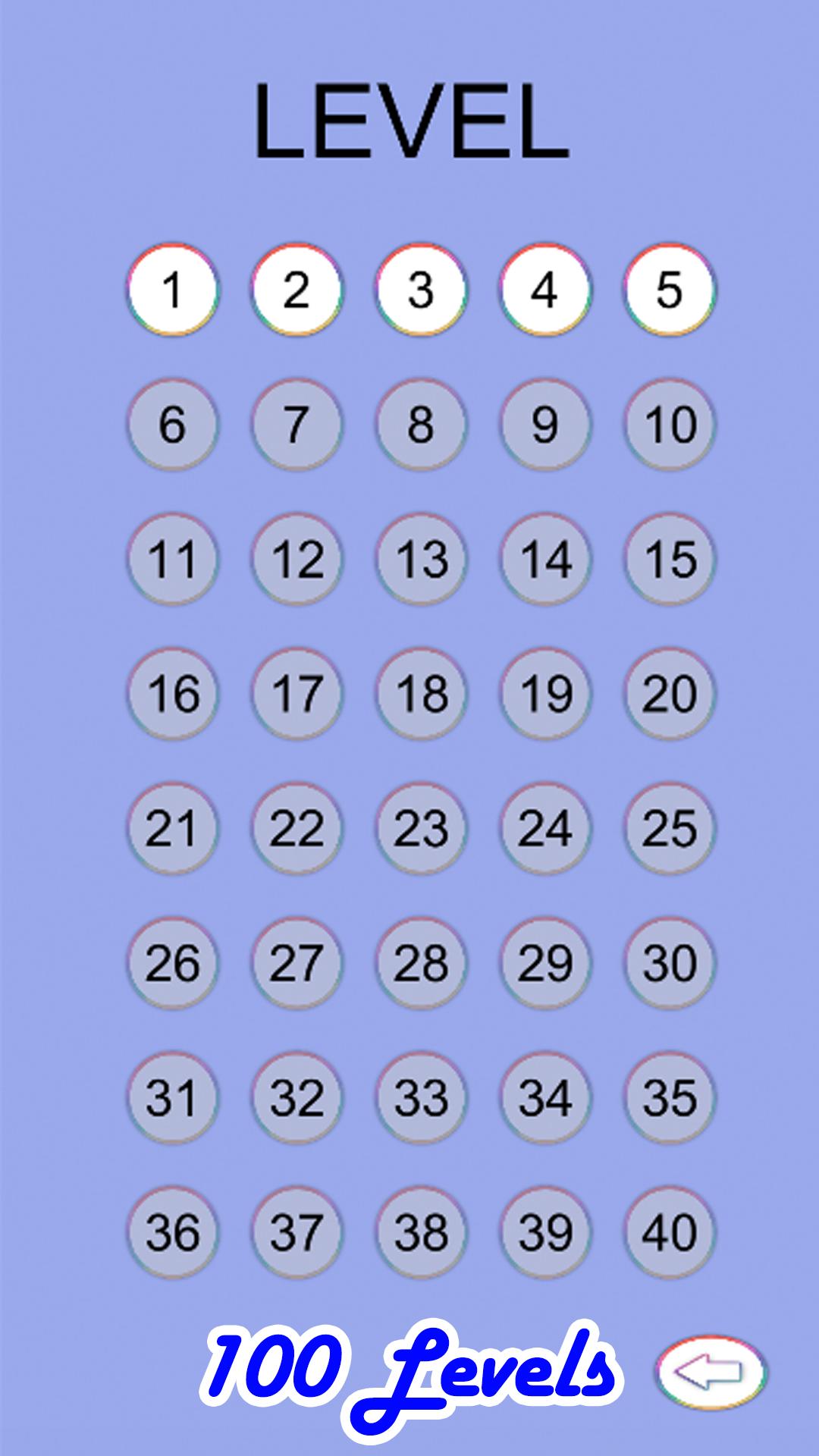Open level 11

(x=173, y=560)
